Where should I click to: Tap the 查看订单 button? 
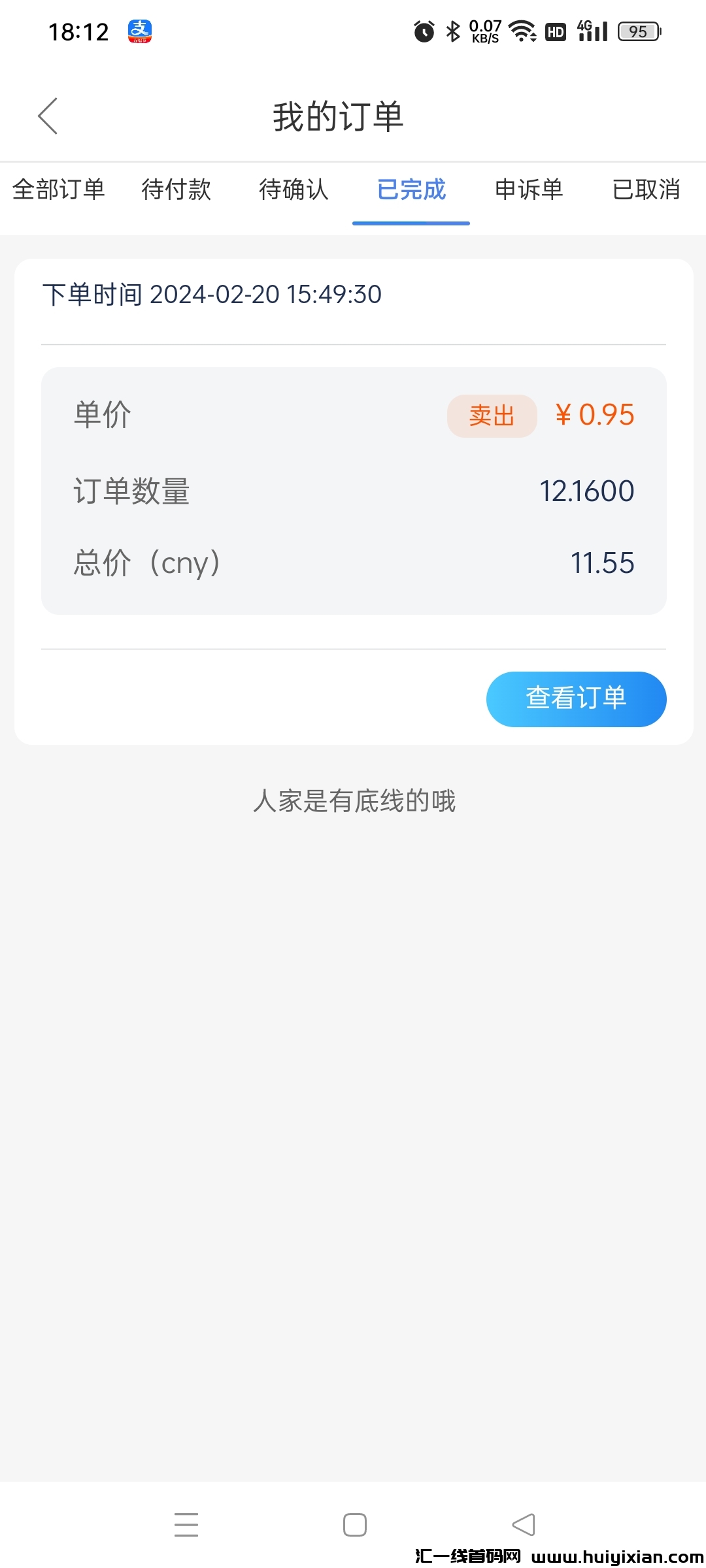575,698
